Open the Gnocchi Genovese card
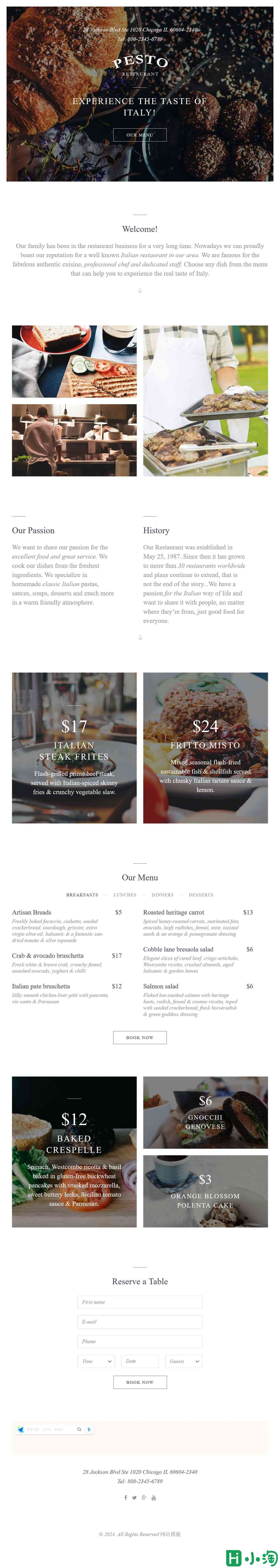This screenshot has width=280, height=1568. pos(205,1112)
